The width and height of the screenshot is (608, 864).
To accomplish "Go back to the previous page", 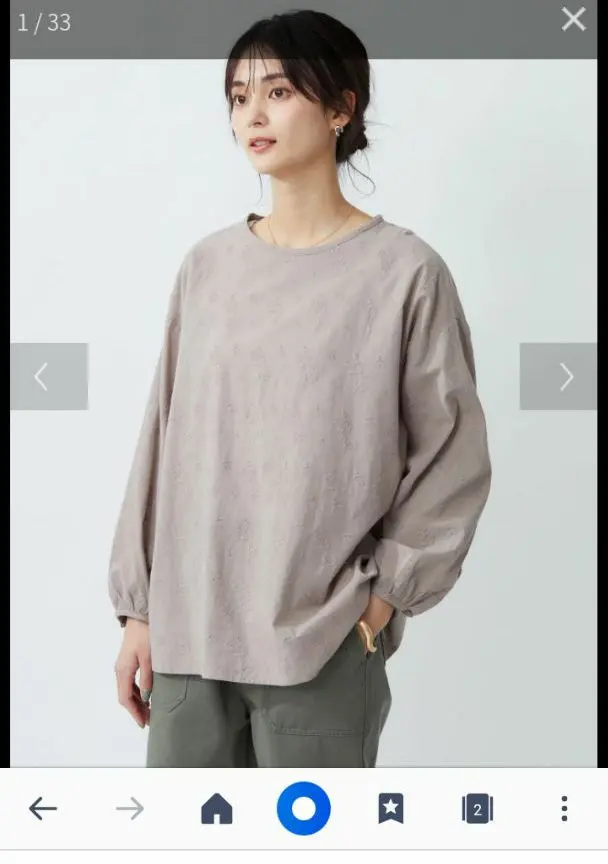I will [x=42, y=808].
